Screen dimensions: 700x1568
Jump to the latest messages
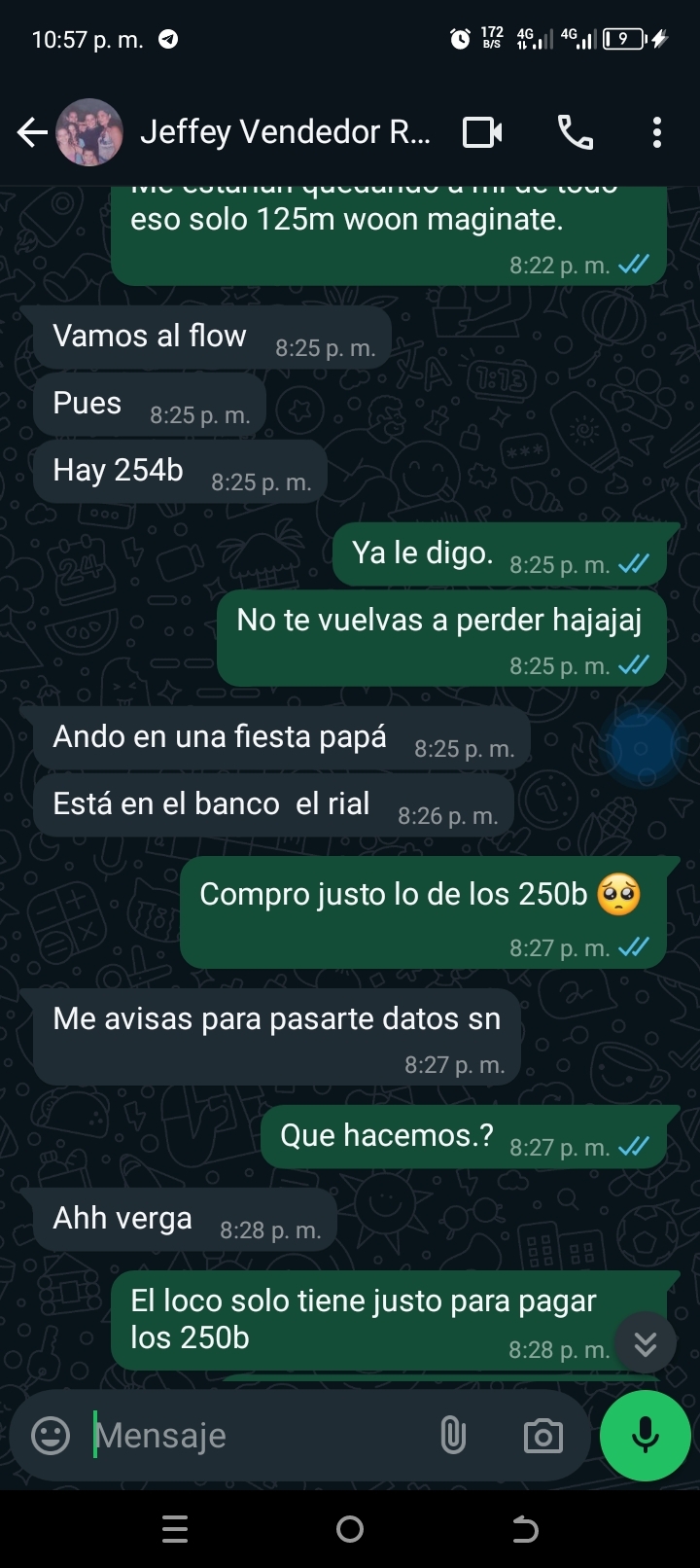point(646,1343)
